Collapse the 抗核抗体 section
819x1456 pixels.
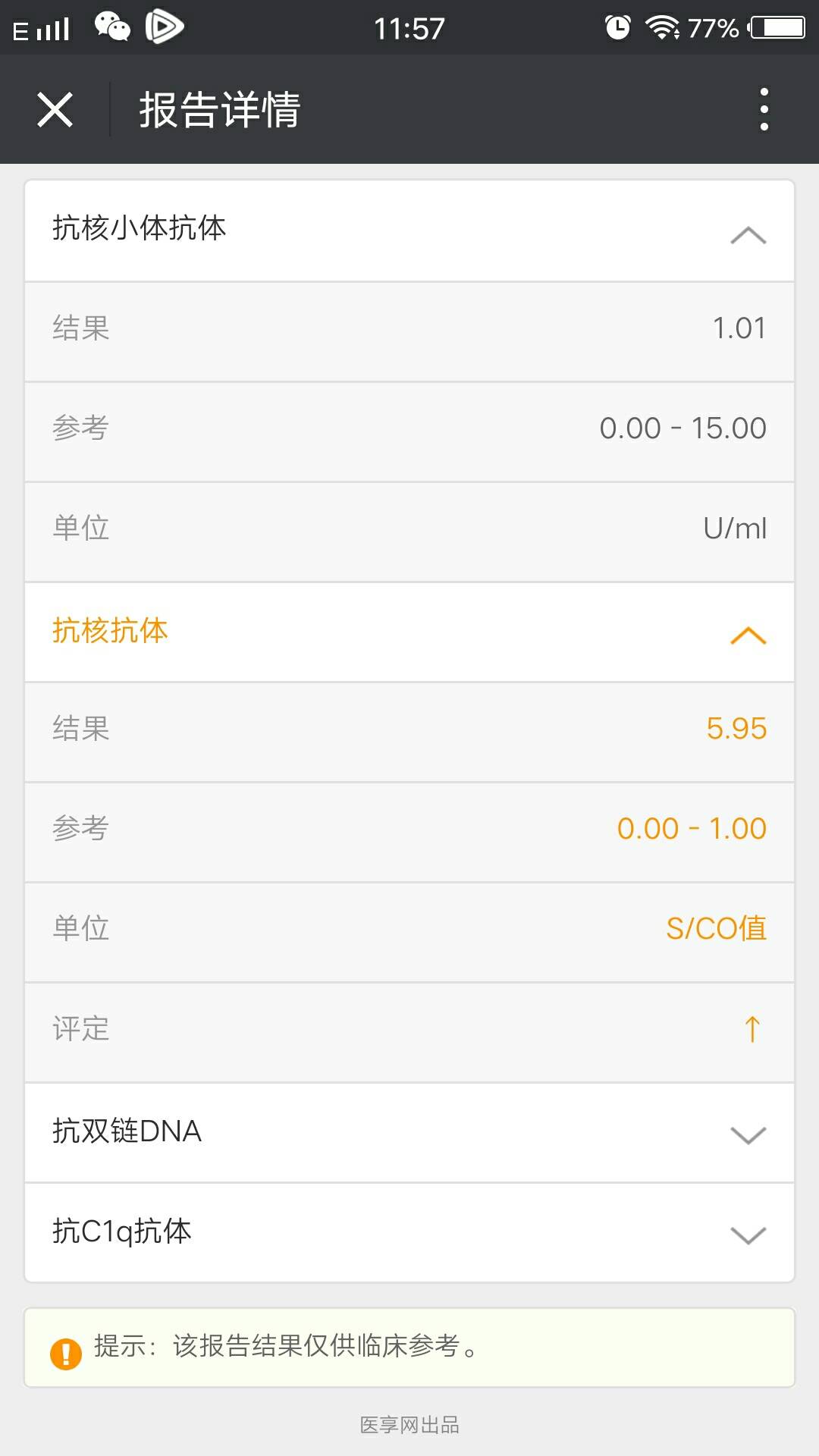pyautogui.click(x=748, y=635)
